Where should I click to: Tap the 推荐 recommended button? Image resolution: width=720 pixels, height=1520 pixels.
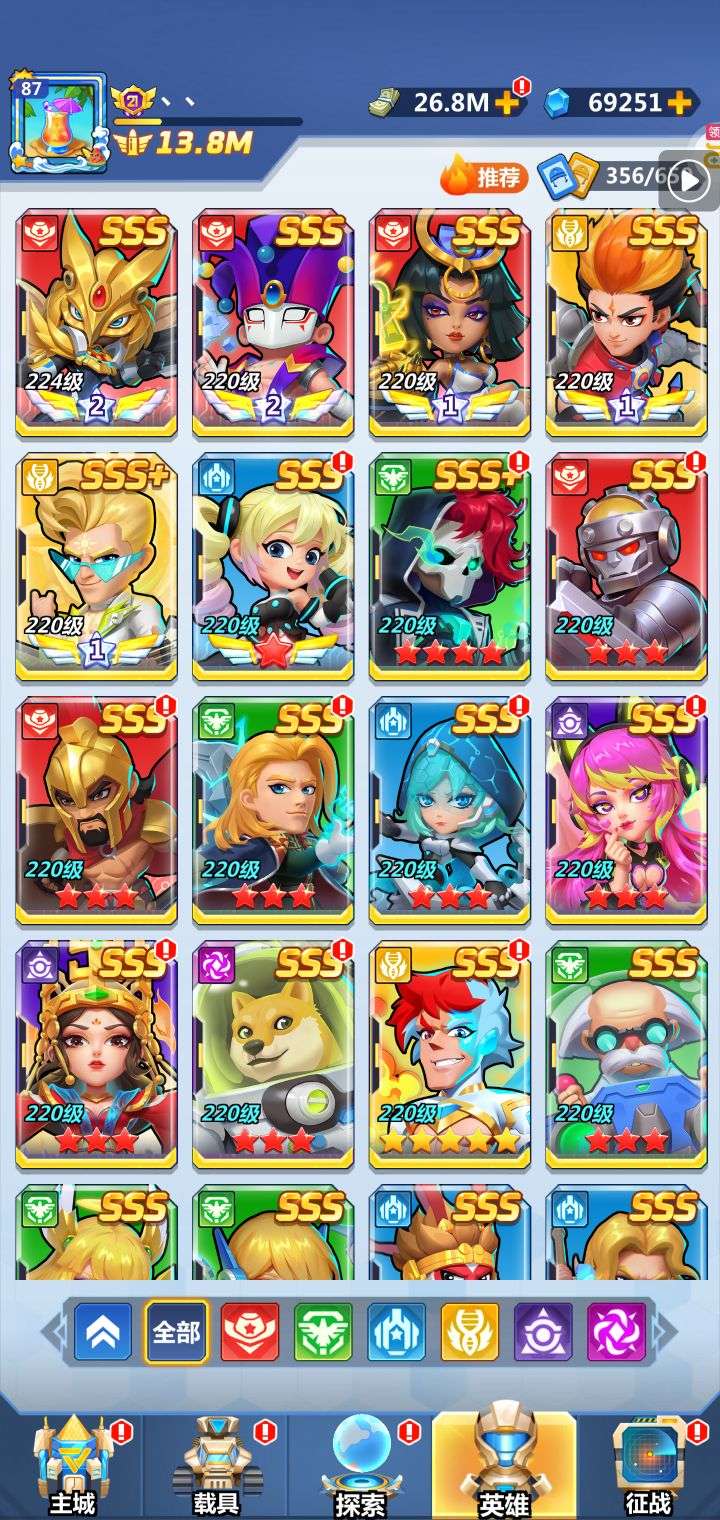pos(484,177)
